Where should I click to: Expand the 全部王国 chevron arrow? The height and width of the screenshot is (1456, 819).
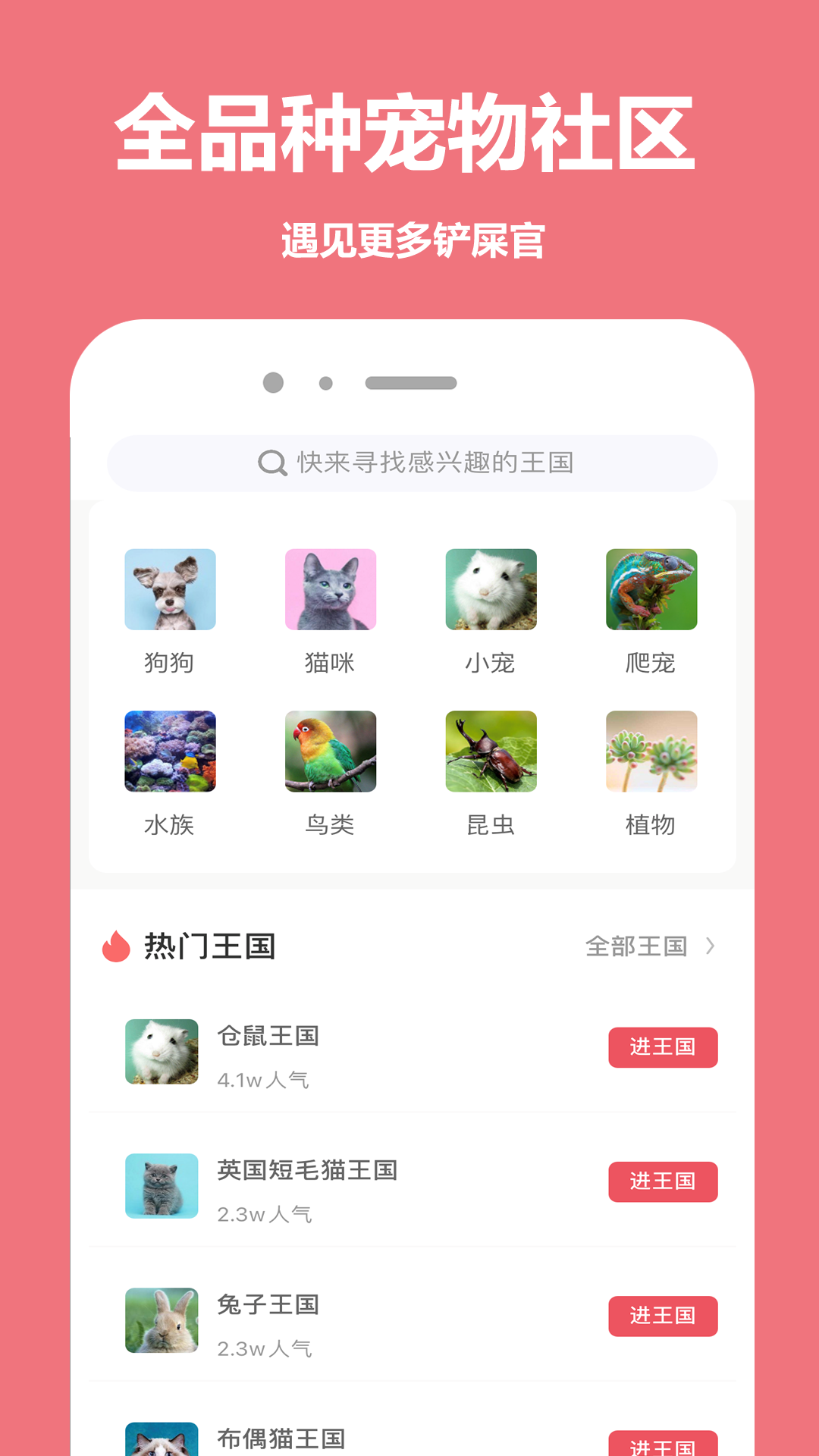(711, 946)
